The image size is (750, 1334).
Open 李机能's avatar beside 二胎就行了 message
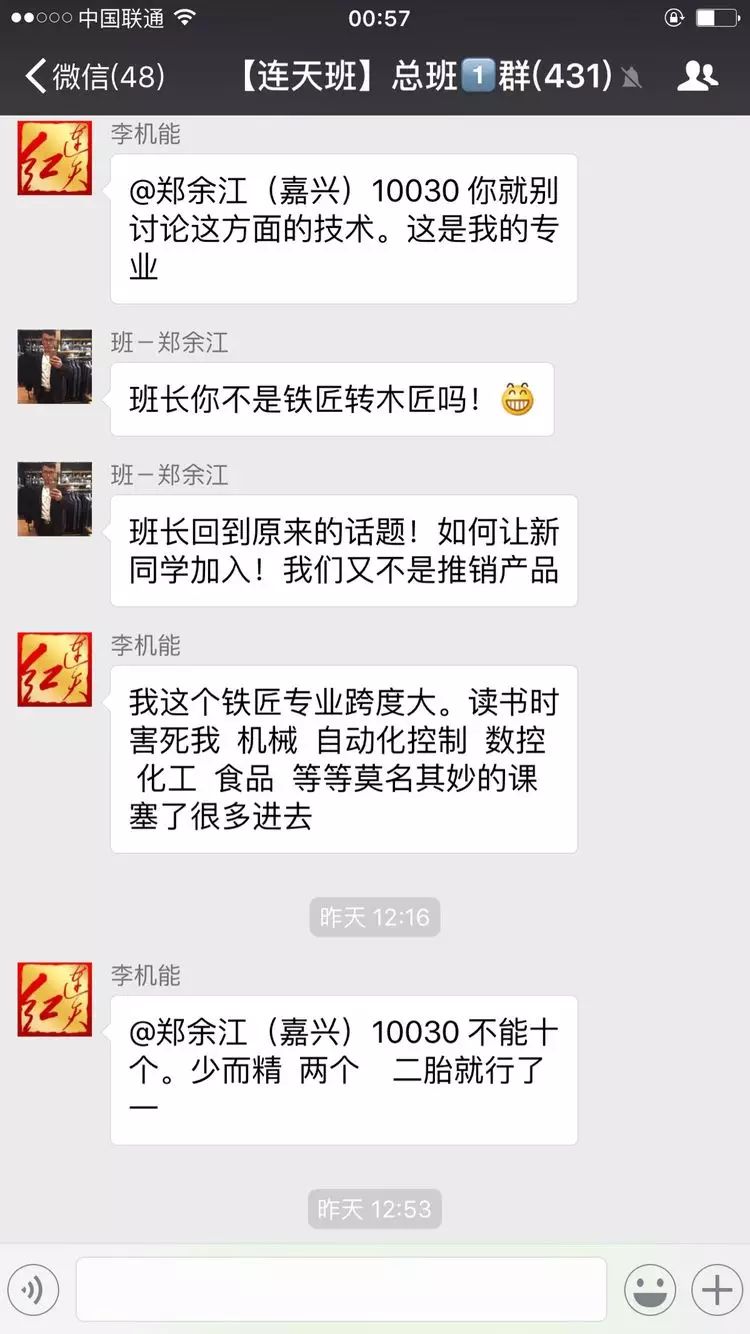55,999
